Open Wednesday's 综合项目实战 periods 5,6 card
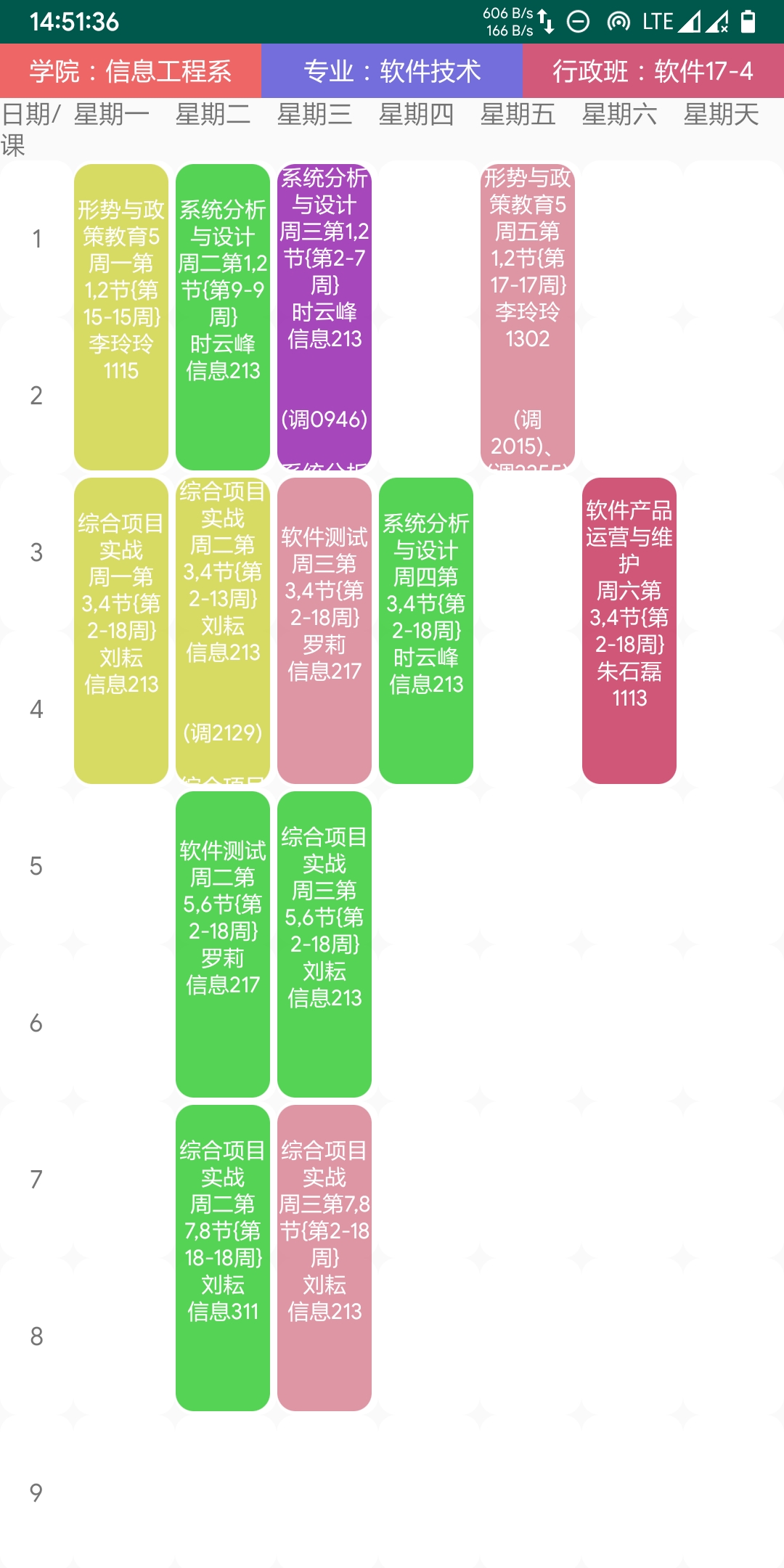Viewport: 784px width, 1568px height. point(324,944)
